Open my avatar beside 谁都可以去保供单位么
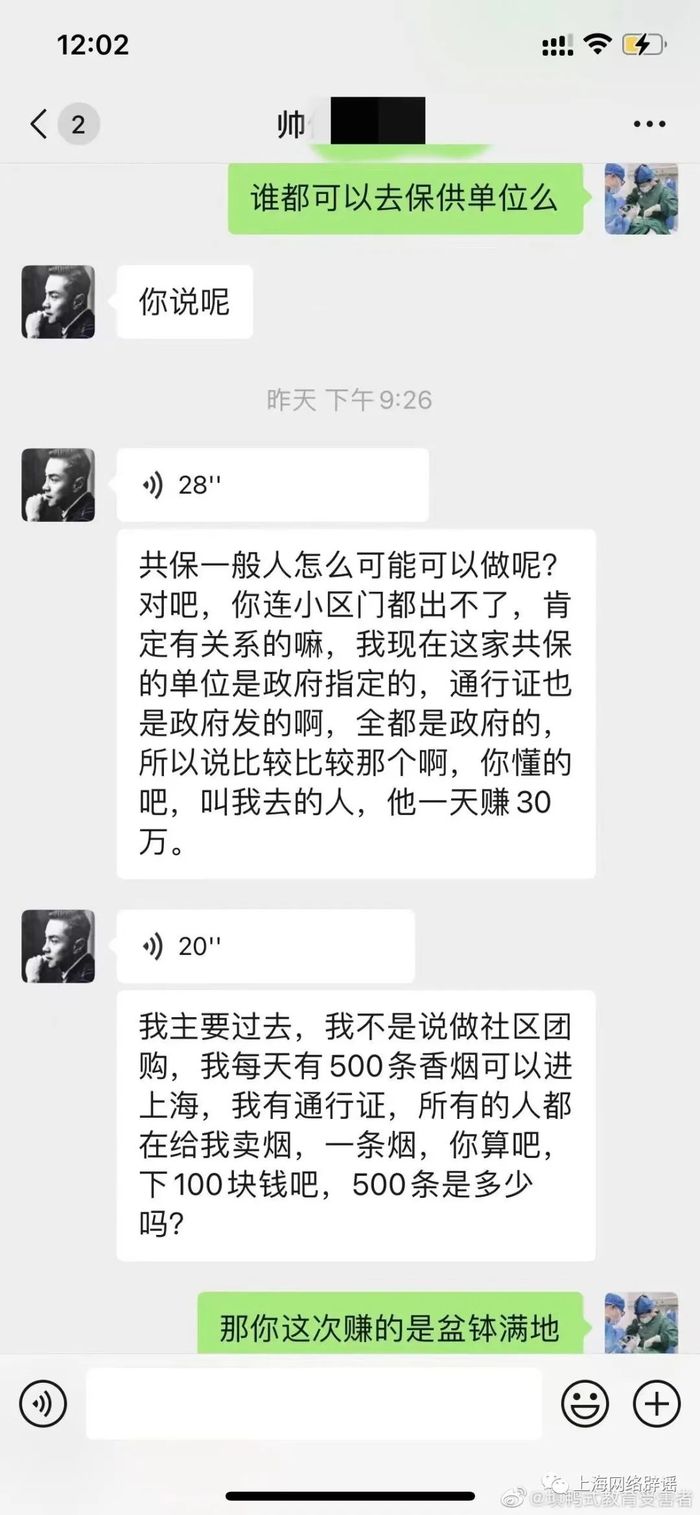The height and width of the screenshot is (1515, 700). click(x=641, y=198)
